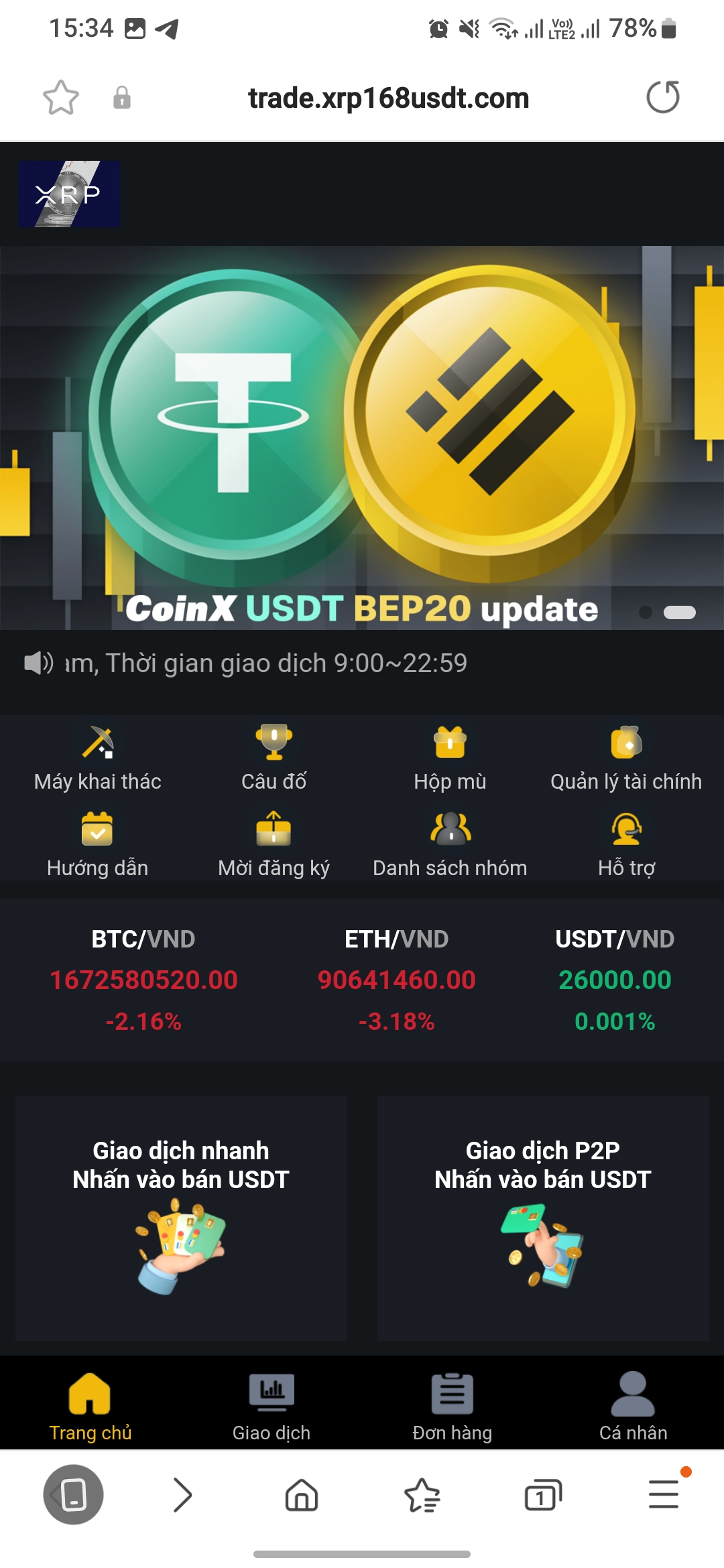This screenshot has width=724, height=1568.
Task: Reload the page
Action: click(x=663, y=97)
